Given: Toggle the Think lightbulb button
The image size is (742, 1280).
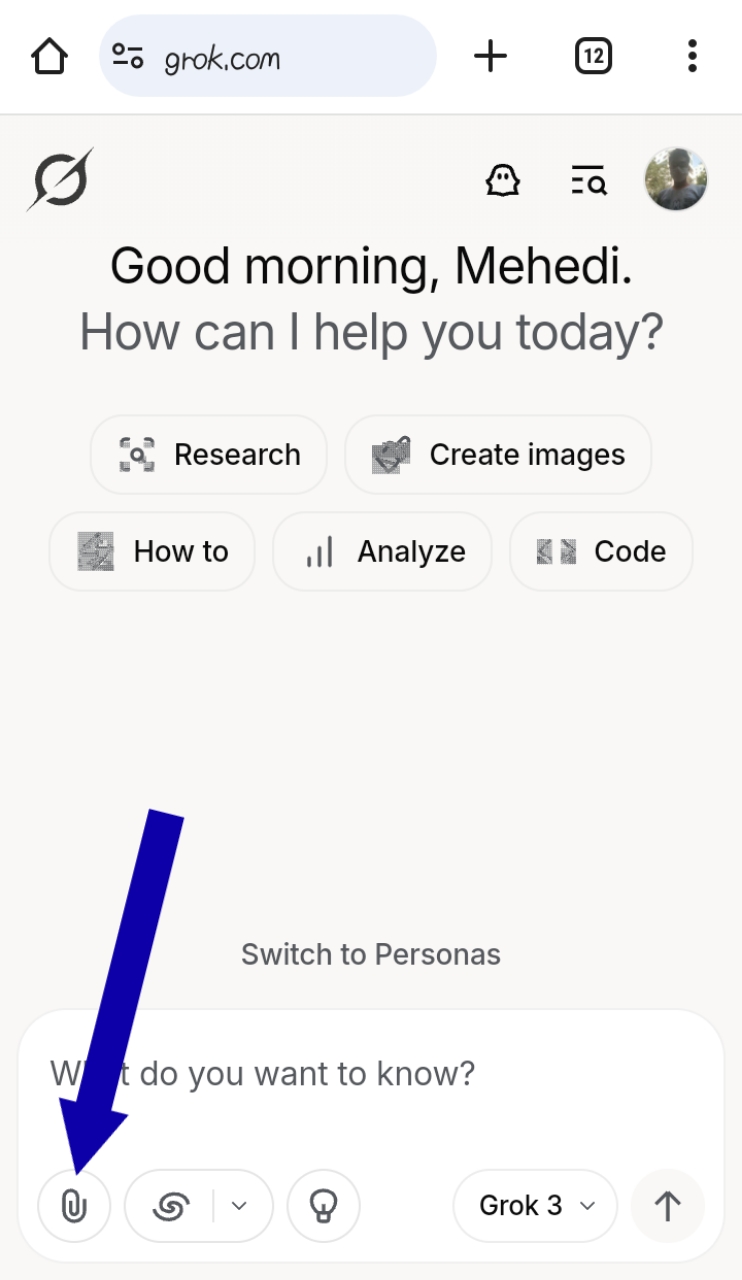Looking at the screenshot, I should (x=323, y=1206).
